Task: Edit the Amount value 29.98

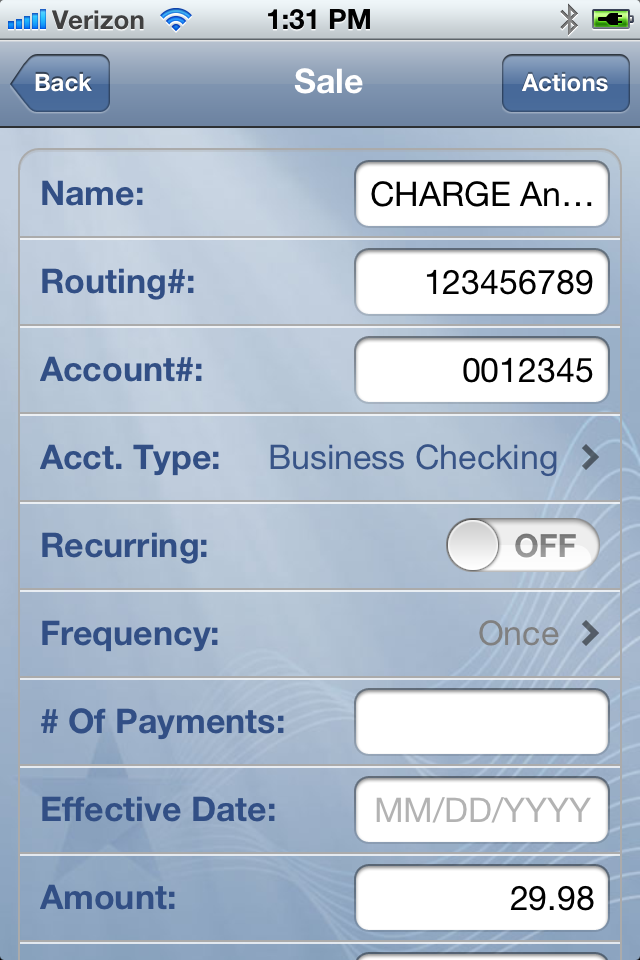Action: point(481,898)
